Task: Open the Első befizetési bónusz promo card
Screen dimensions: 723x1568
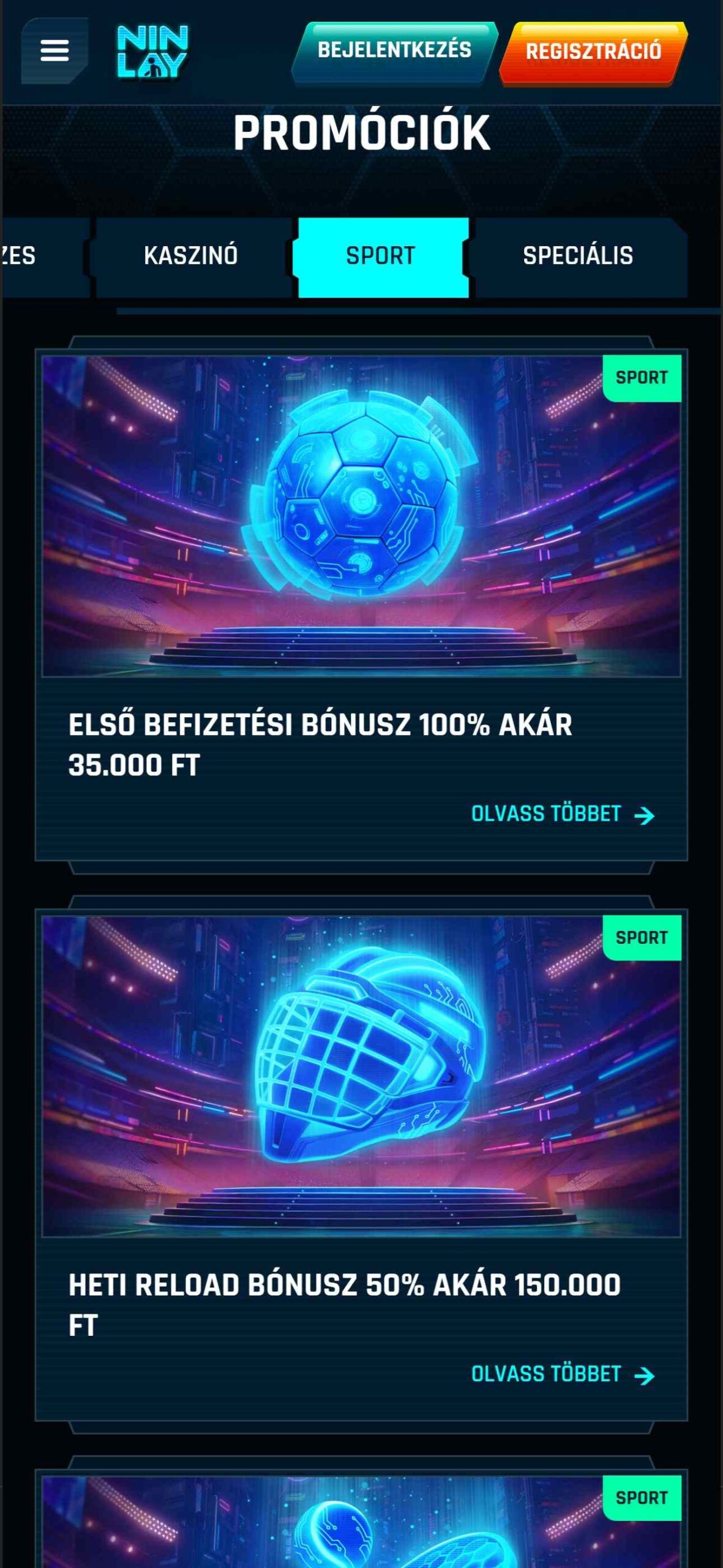Action: (361, 605)
